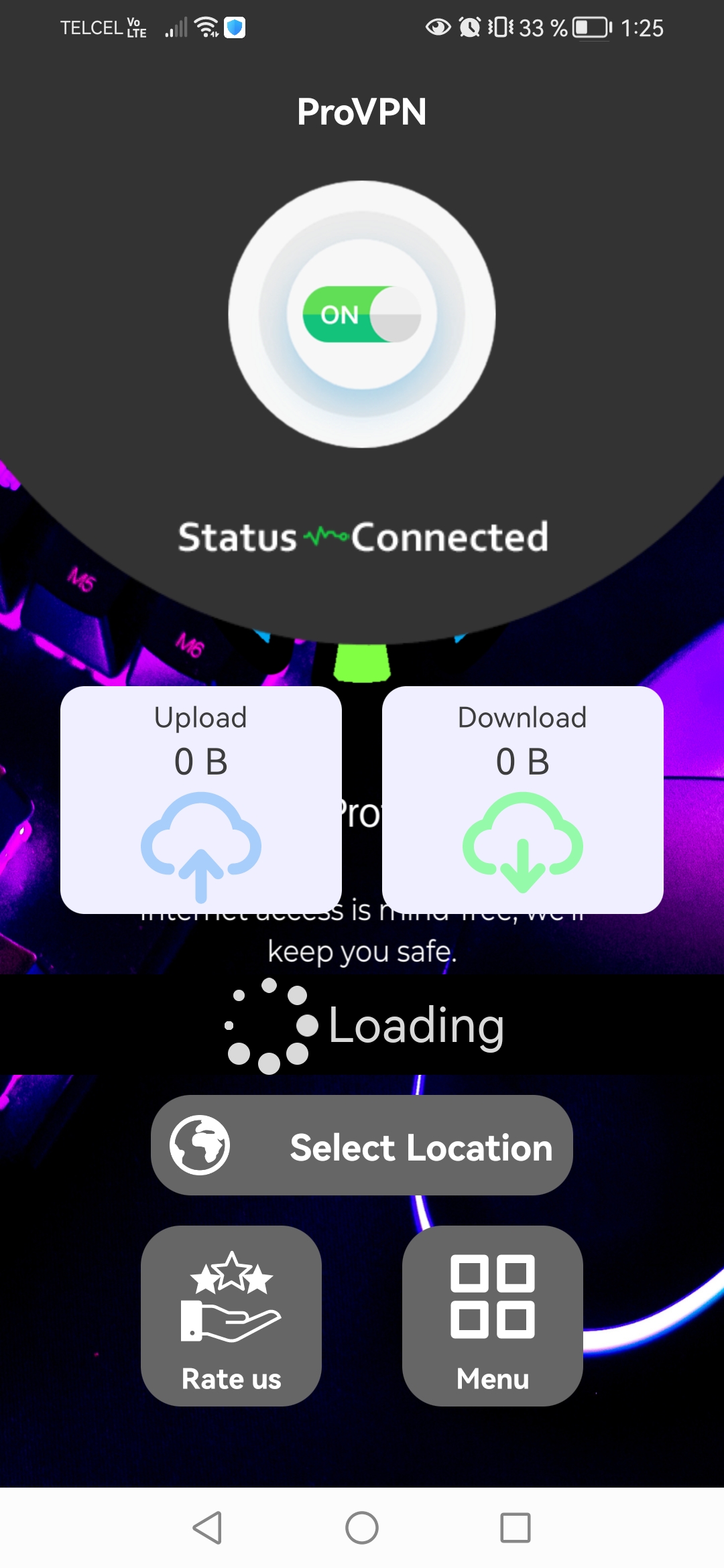This screenshot has width=724, height=1568.
Task: Turn off the VPN connection toggle
Action: click(362, 314)
